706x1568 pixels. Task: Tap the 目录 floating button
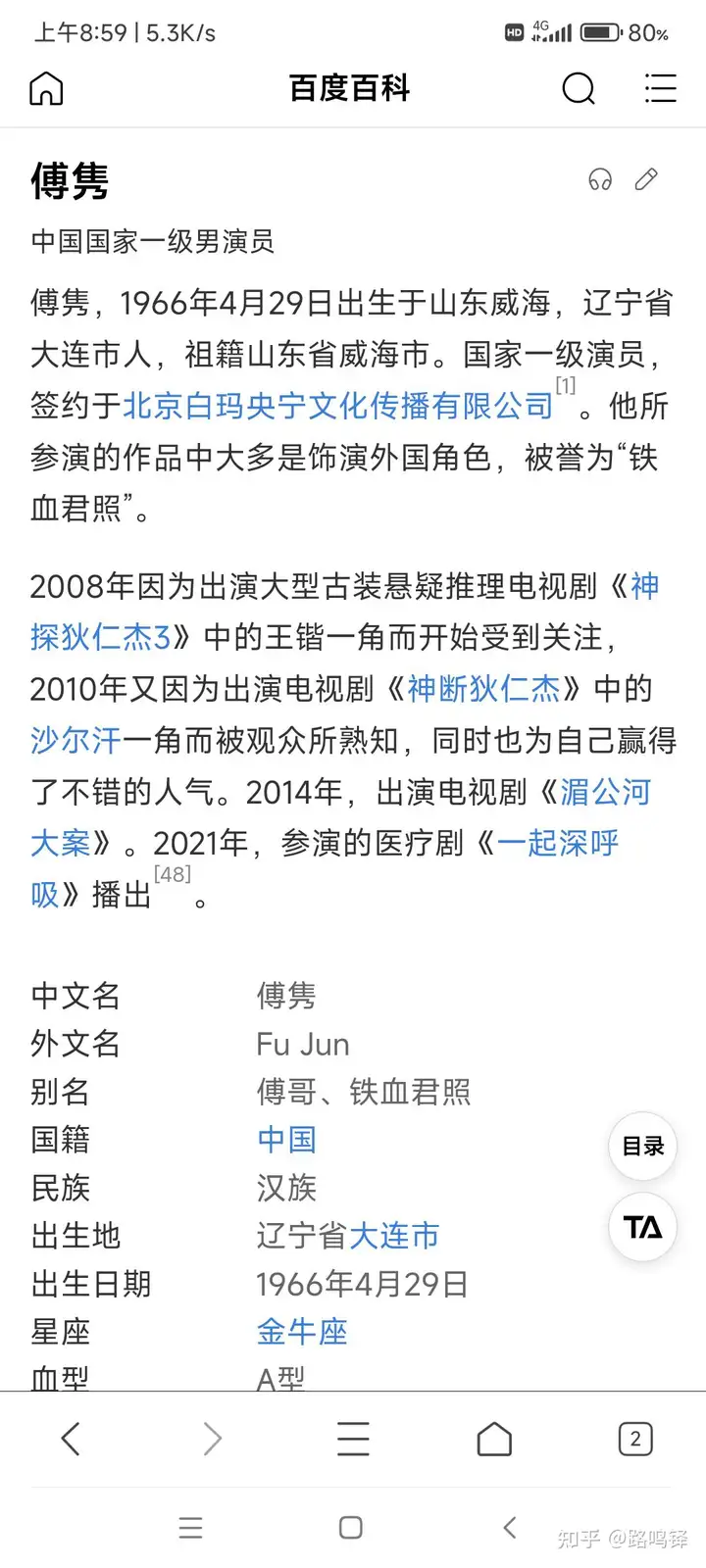pyautogui.click(x=643, y=1146)
